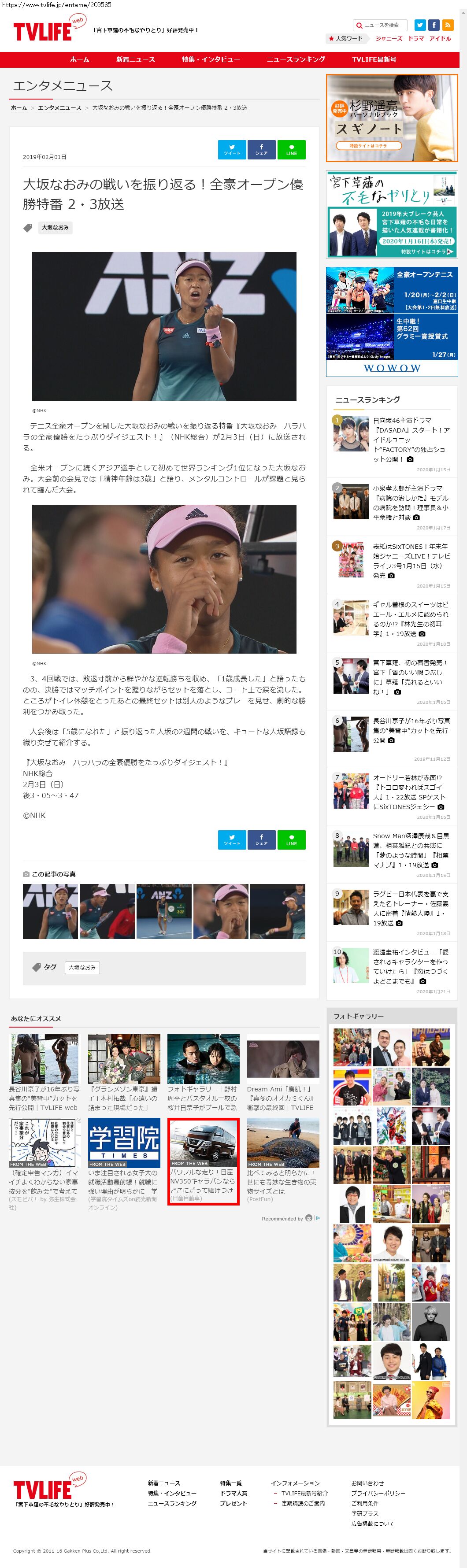This screenshot has height=1568, width=467.
Task: Go to ホーム in the red navigation bar
Action: (80, 59)
